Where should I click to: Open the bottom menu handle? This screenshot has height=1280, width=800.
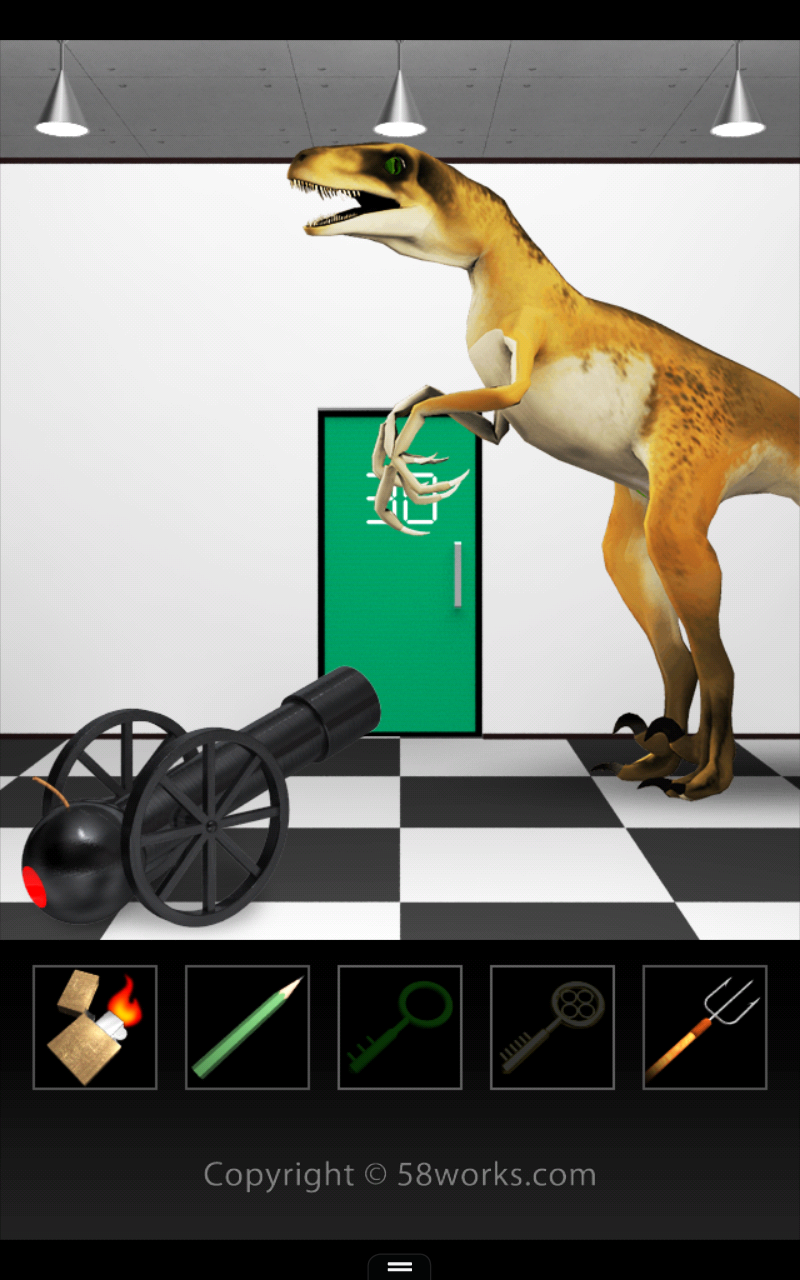pos(400,1266)
